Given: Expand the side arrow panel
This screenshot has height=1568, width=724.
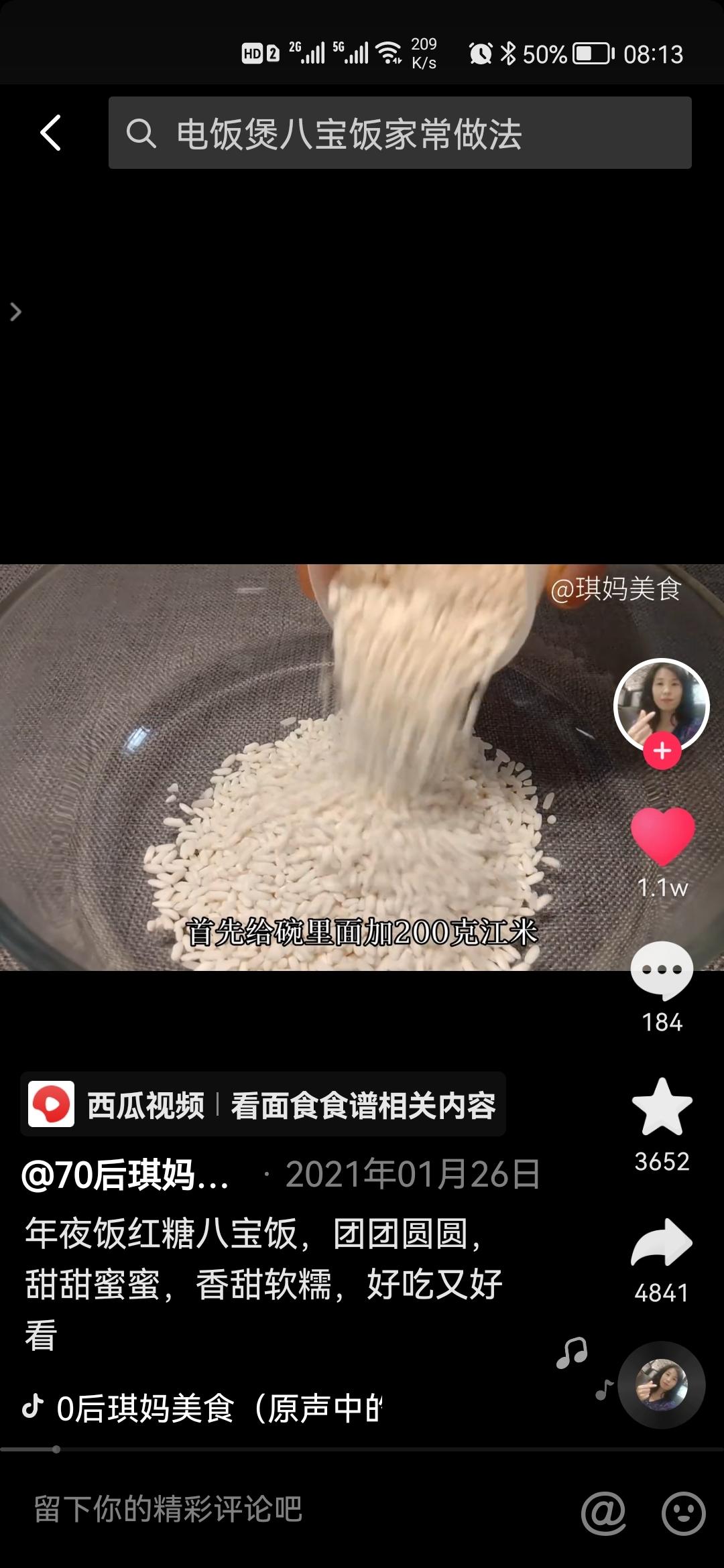Looking at the screenshot, I should click(x=15, y=312).
